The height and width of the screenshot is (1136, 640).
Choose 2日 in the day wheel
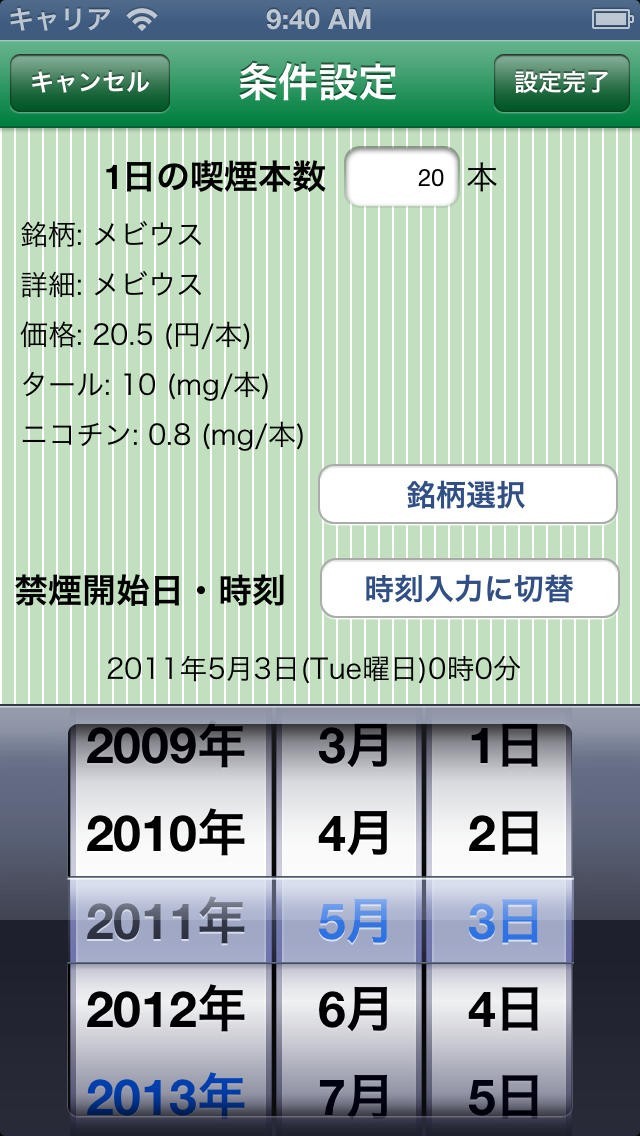(503, 833)
